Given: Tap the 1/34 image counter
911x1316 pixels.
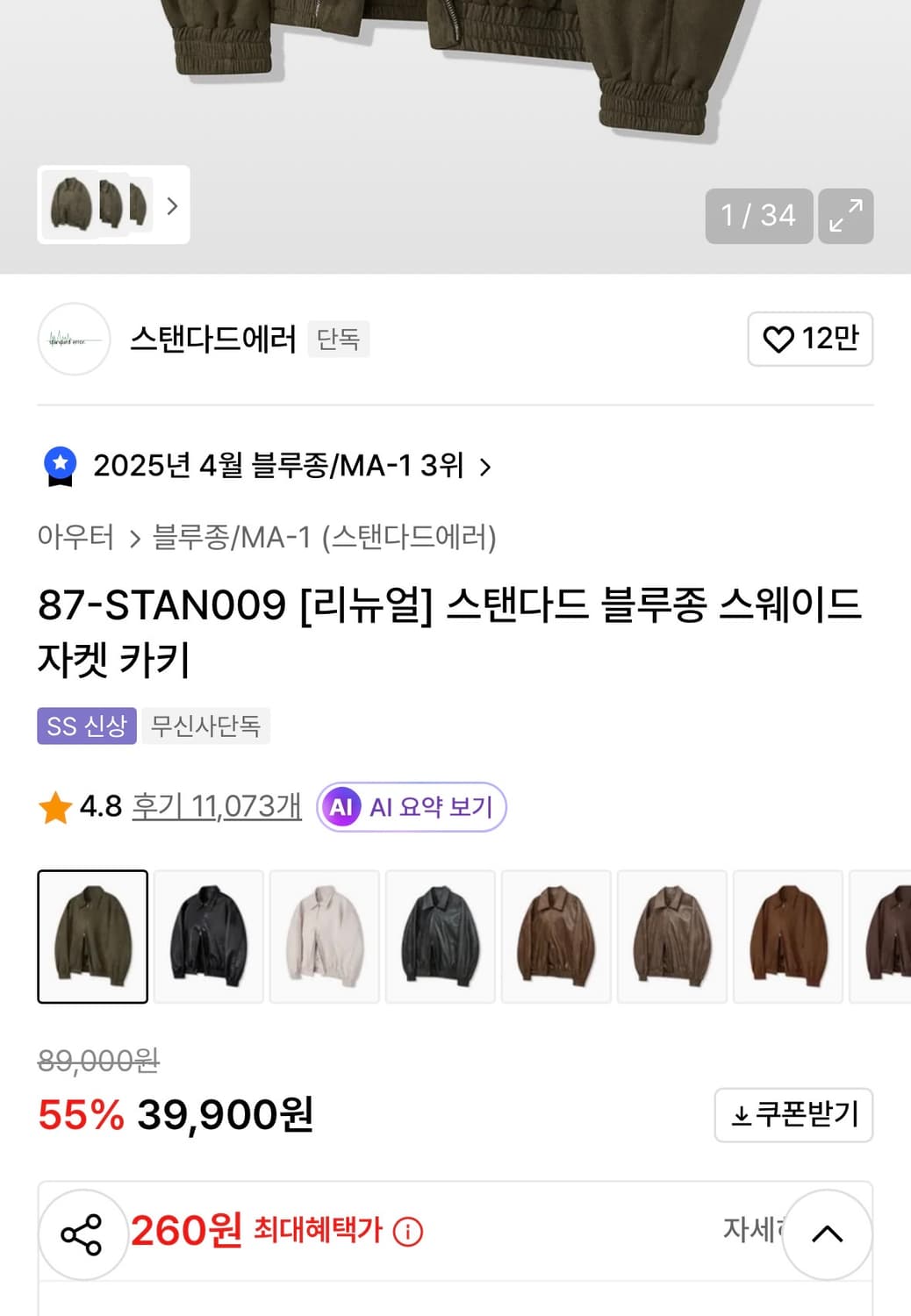Looking at the screenshot, I should click(758, 216).
